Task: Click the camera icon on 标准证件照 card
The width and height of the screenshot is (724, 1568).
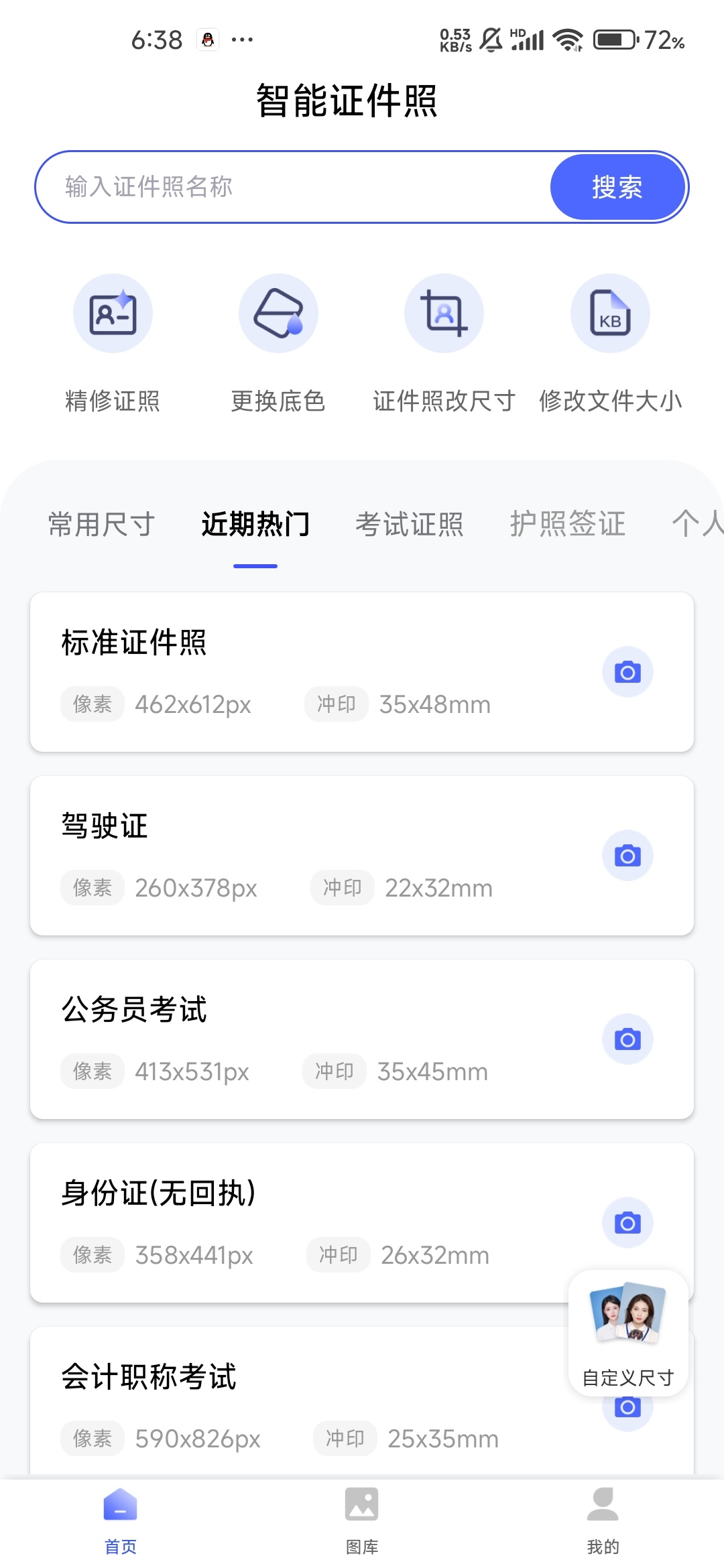Action: (x=627, y=671)
